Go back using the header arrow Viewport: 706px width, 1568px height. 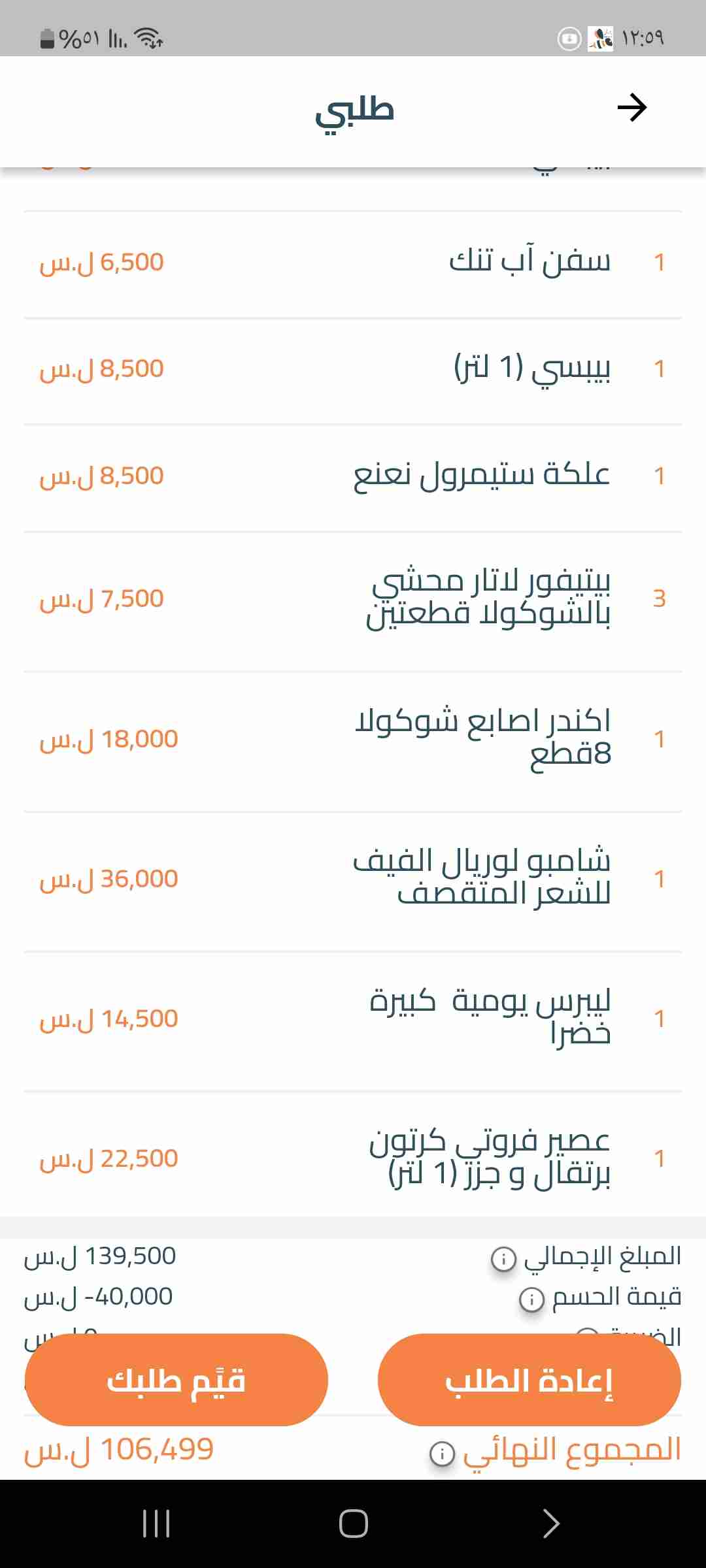631,108
